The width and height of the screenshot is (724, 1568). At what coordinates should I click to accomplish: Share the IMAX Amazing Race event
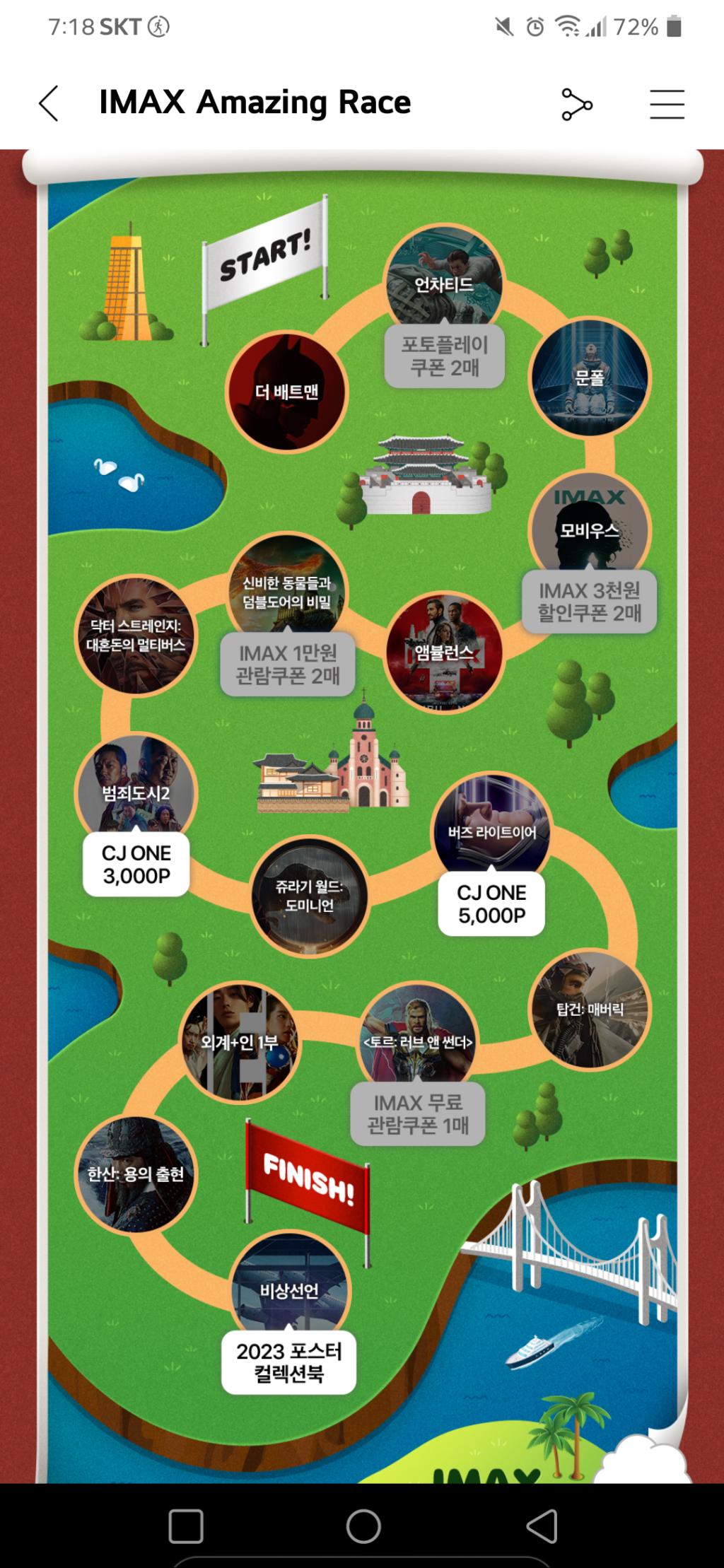click(x=576, y=105)
